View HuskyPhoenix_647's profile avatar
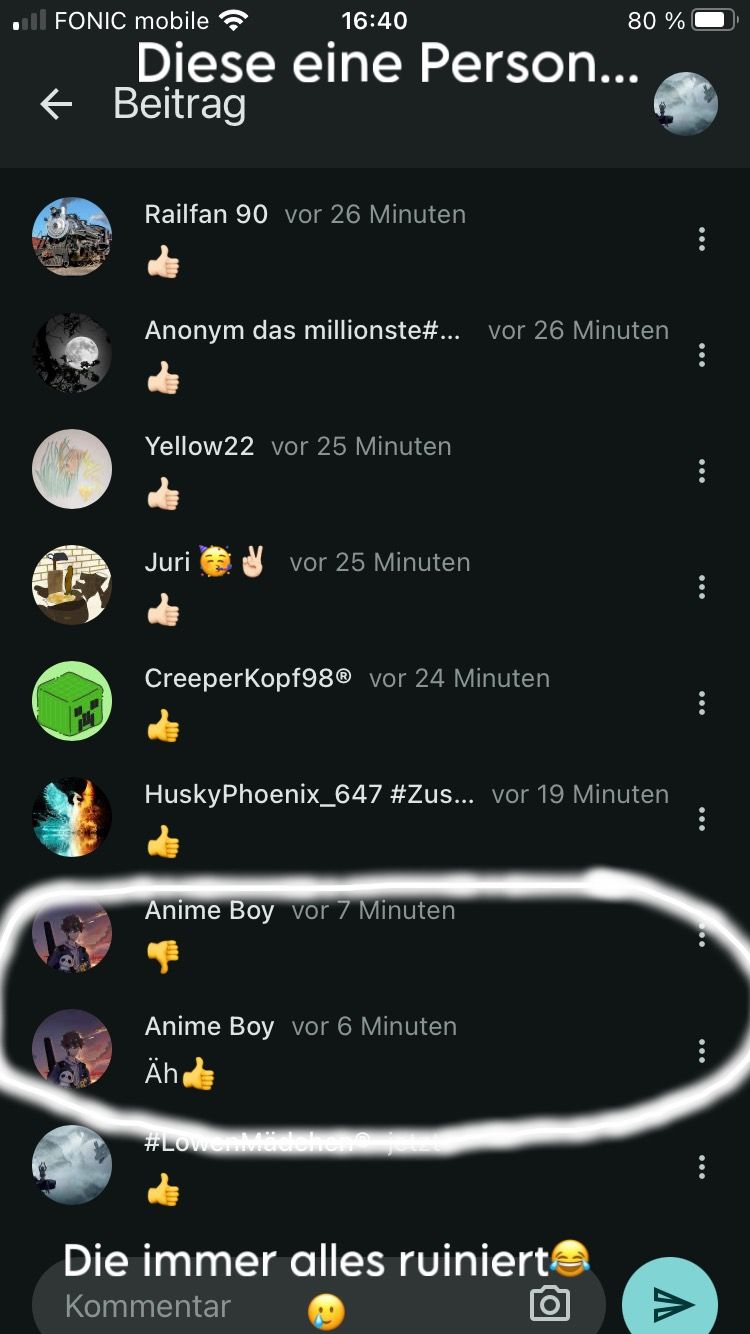The height and width of the screenshot is (1334, 750). [x=72, y=817]
